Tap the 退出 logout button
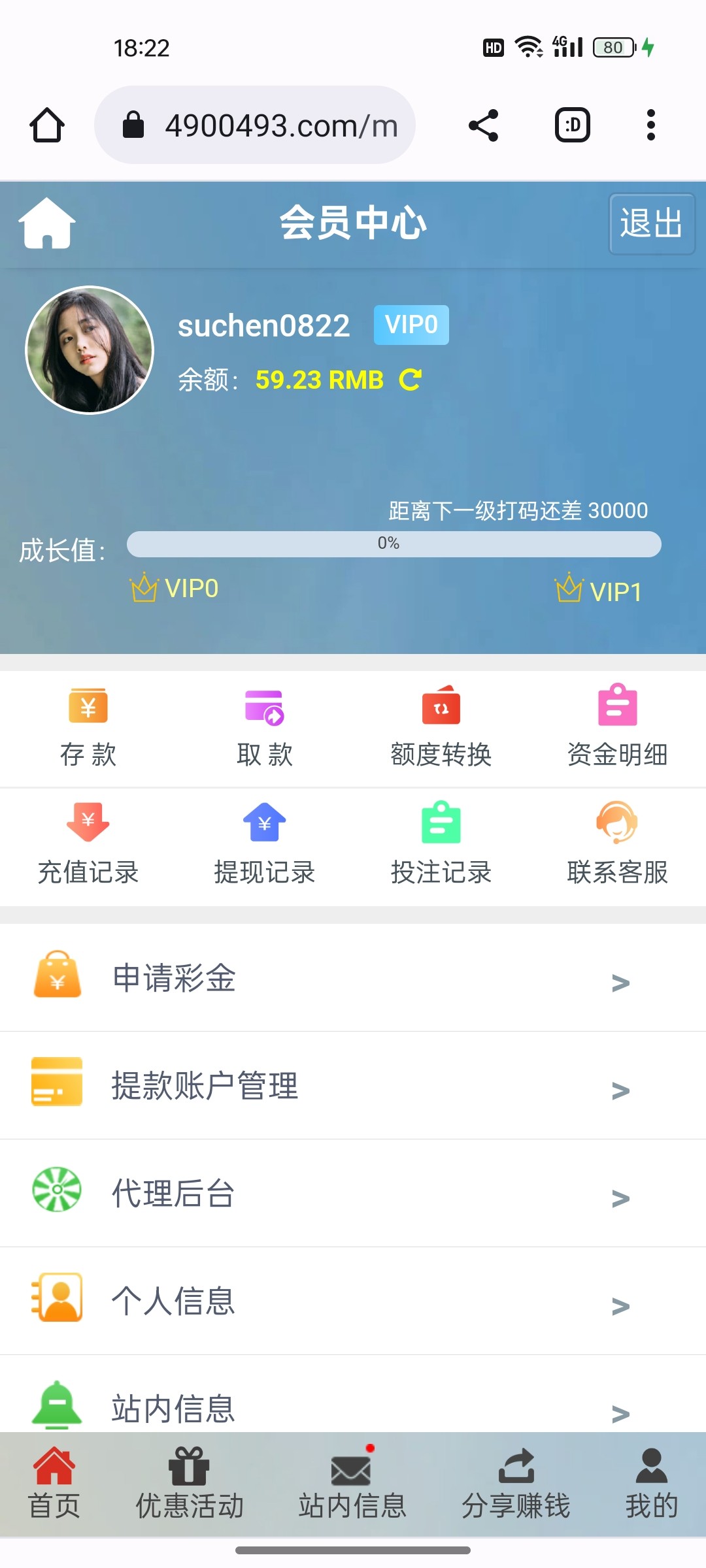706x1568 pixels. pos(652,223)
